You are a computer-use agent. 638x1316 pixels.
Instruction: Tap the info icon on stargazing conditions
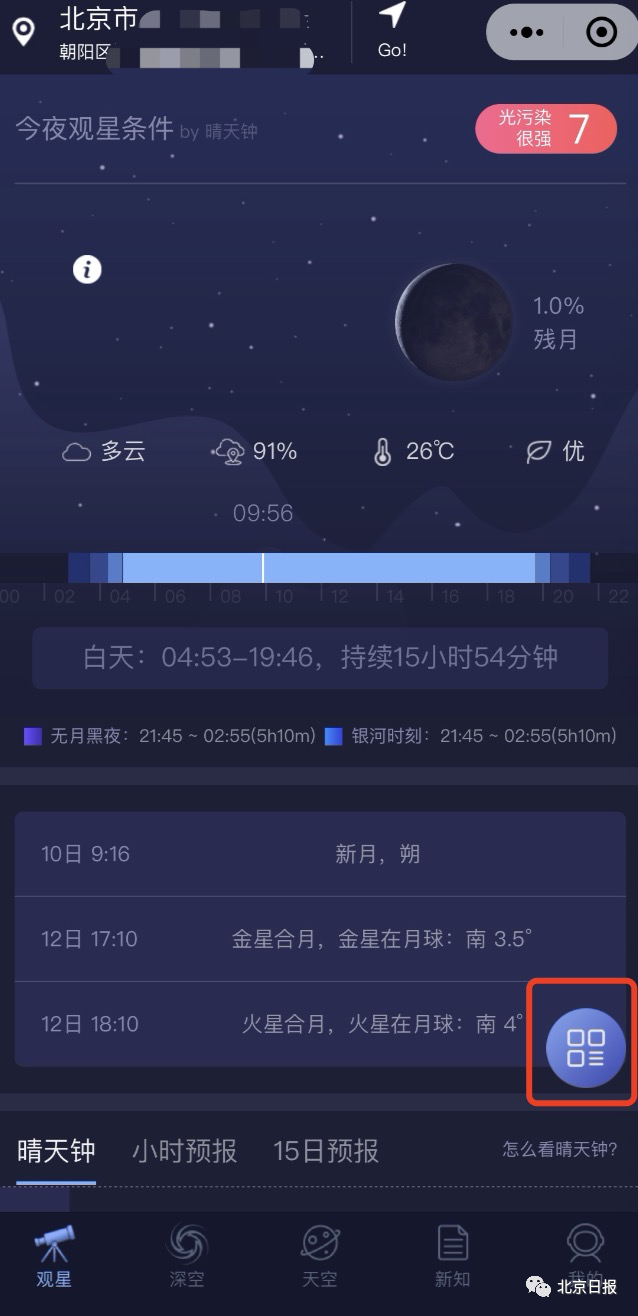(87, 269)
